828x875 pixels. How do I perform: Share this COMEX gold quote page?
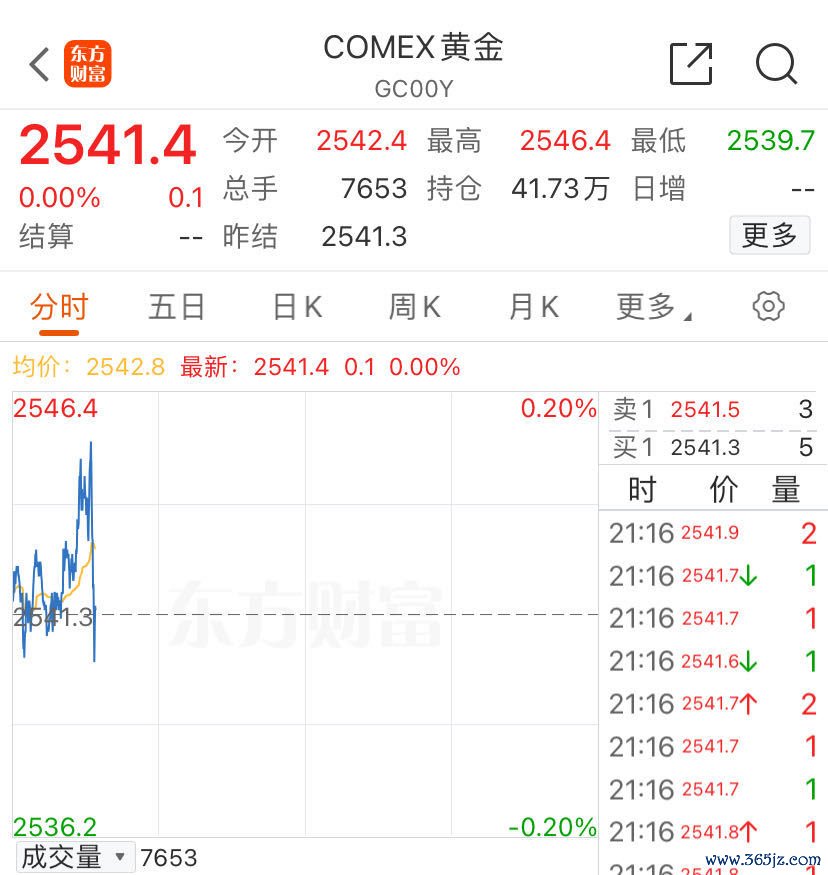pyautogui.click(x=691, y=64)
